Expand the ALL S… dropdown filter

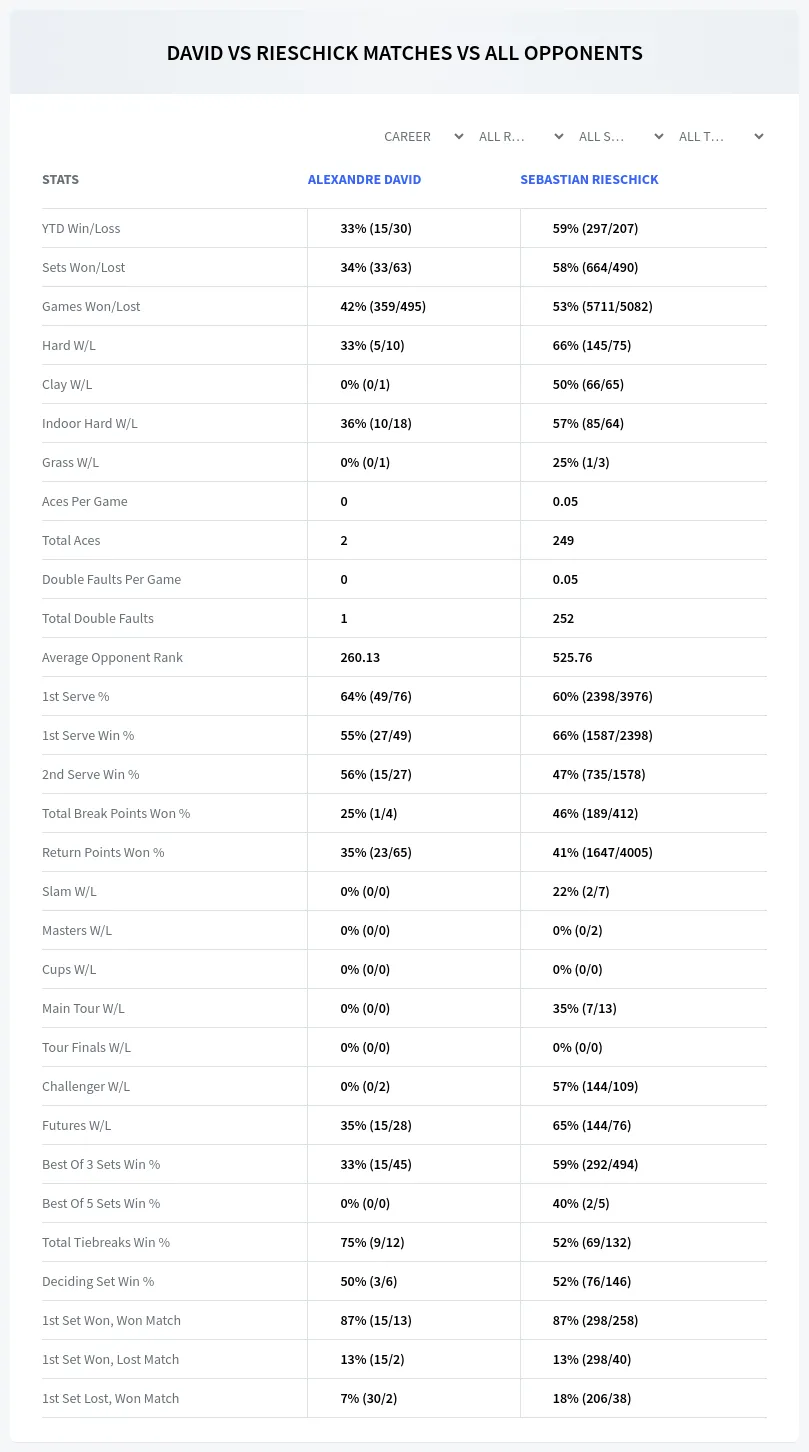621,136
